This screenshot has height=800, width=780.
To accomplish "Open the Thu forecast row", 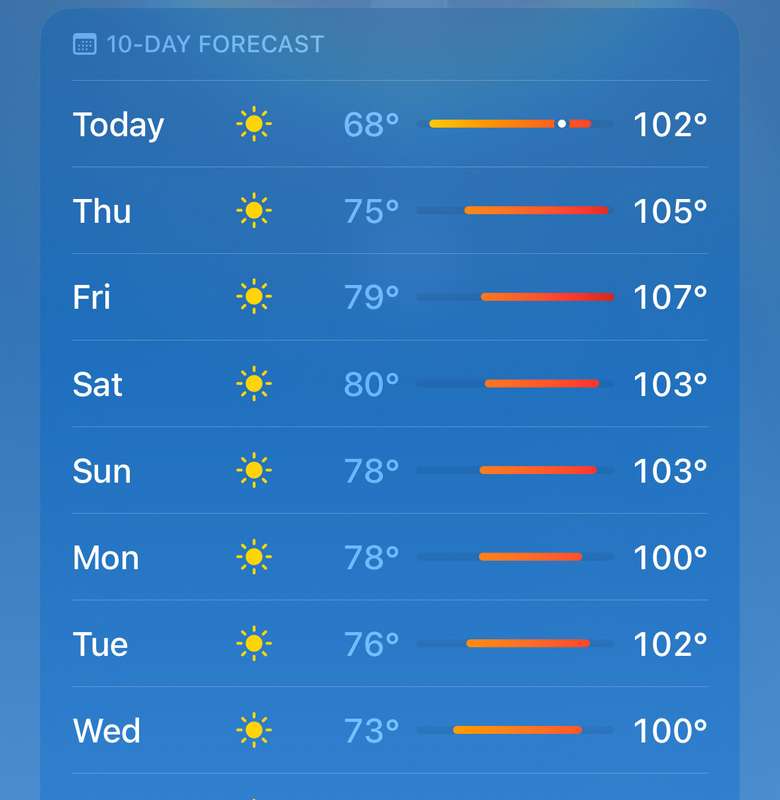I will point(390,211).
